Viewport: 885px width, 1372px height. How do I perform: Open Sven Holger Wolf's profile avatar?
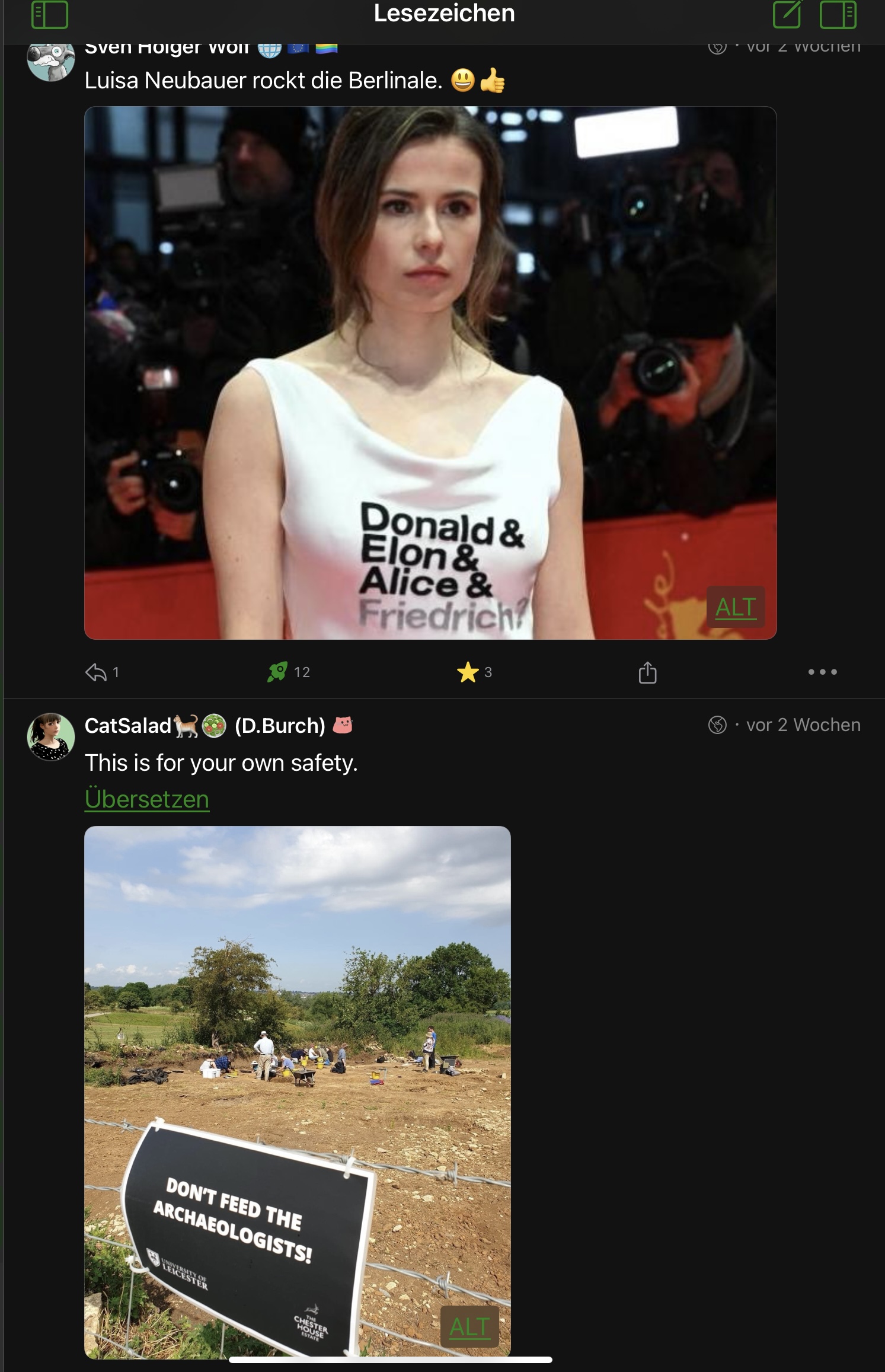coord(51,60)
